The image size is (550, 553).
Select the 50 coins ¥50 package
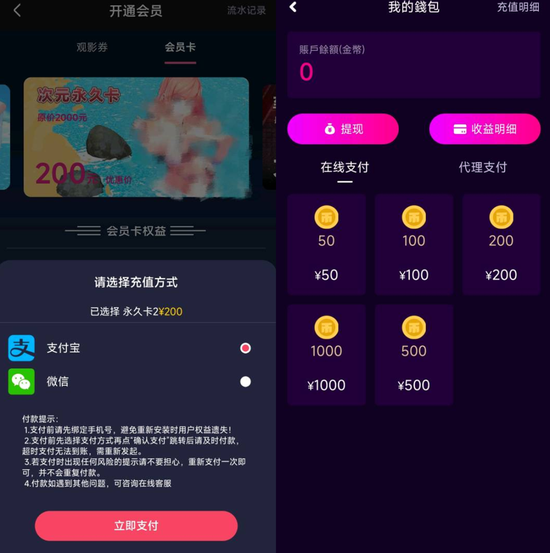pos(326,244)
